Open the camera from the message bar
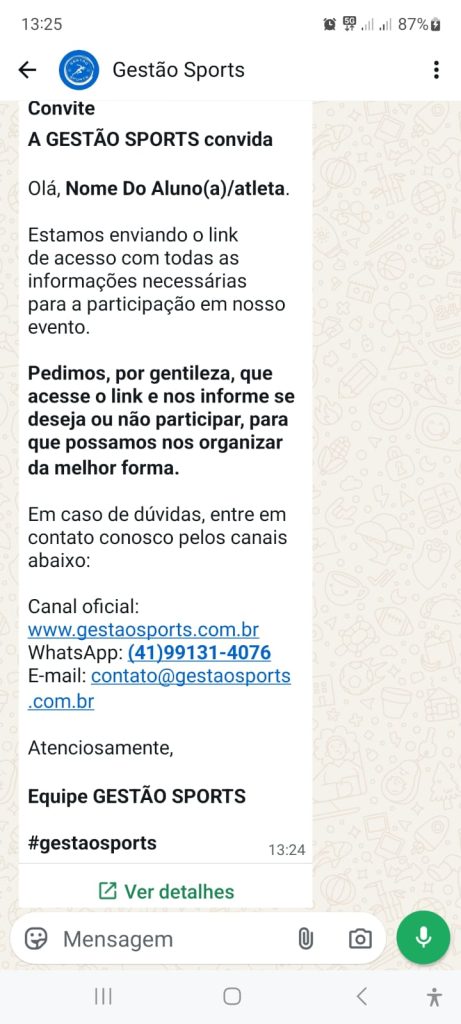Viewport: 461px width, 1024px height. click(x=360, y=939)
